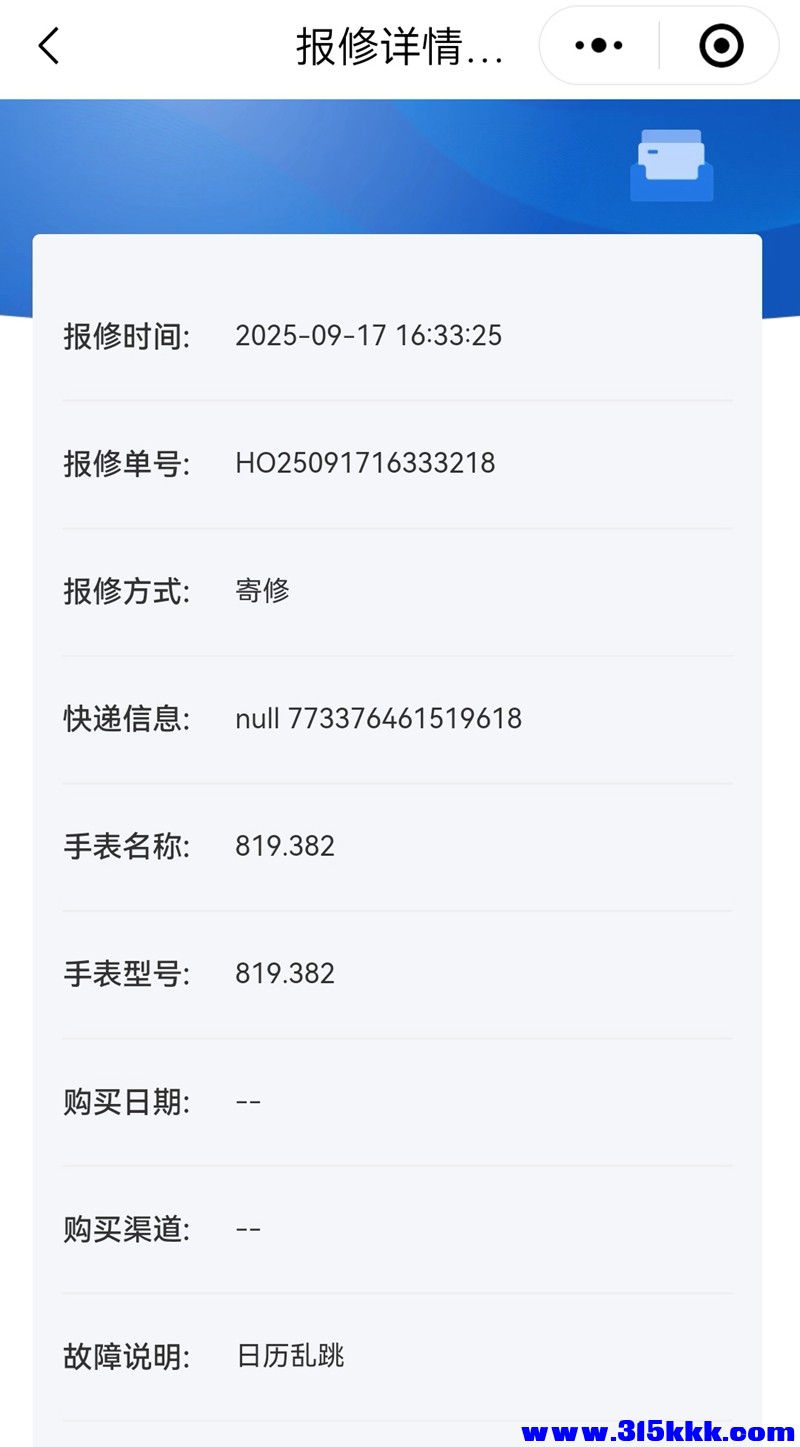Tap the 报修详情 page title
The height and width of the screenshot is (1447, 800).
point(398,45)
